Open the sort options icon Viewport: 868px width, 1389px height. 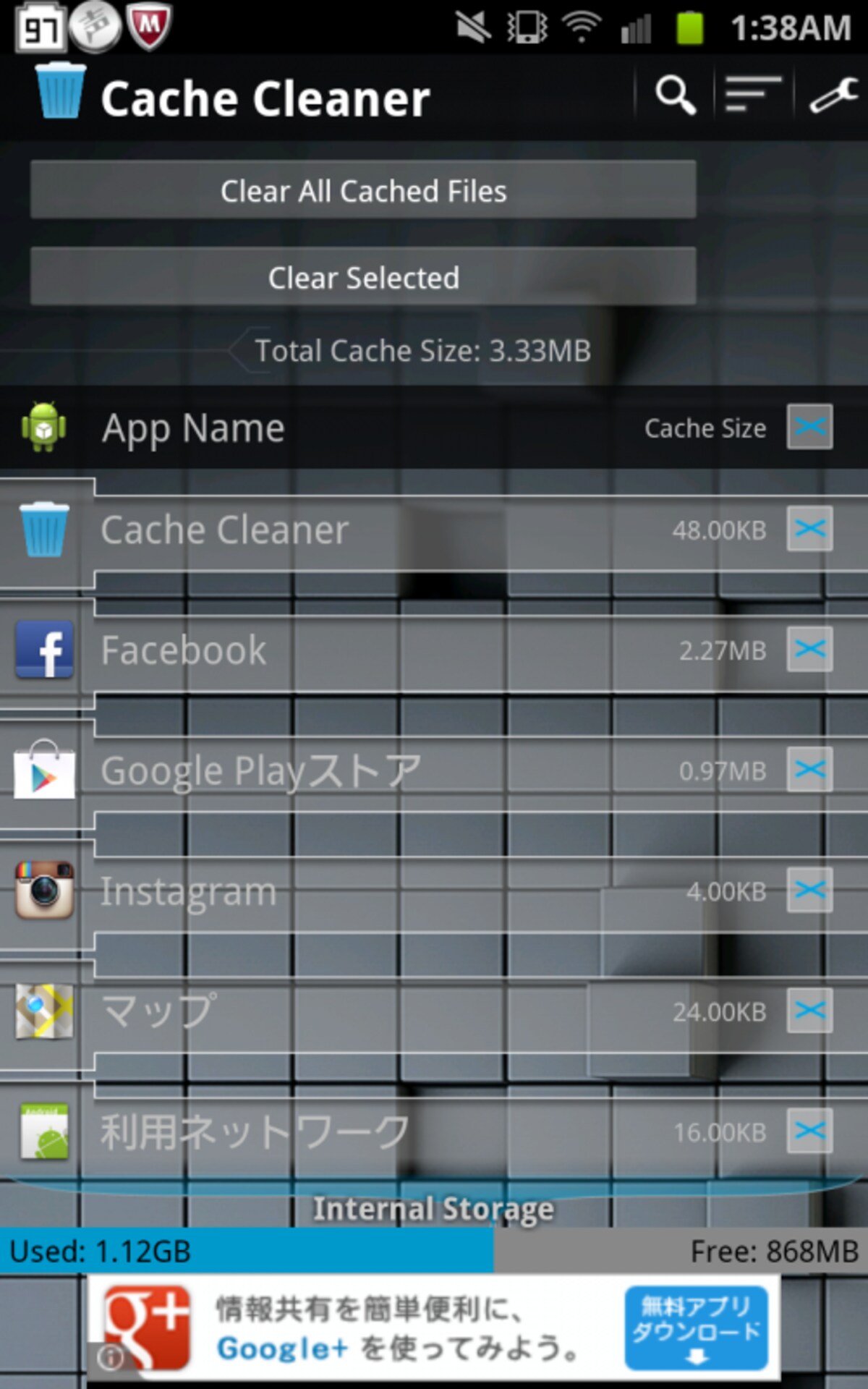pos(753,95)
